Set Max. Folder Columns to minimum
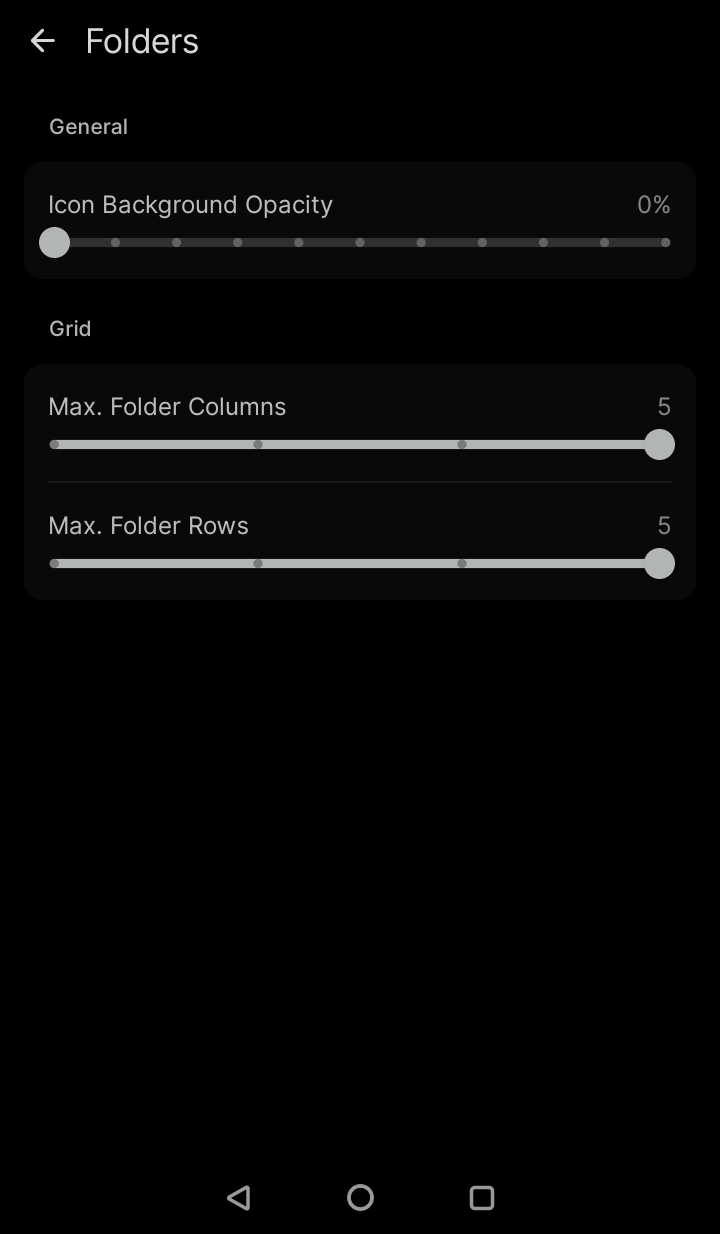The image size is (720, 1234). click(54, 444)
